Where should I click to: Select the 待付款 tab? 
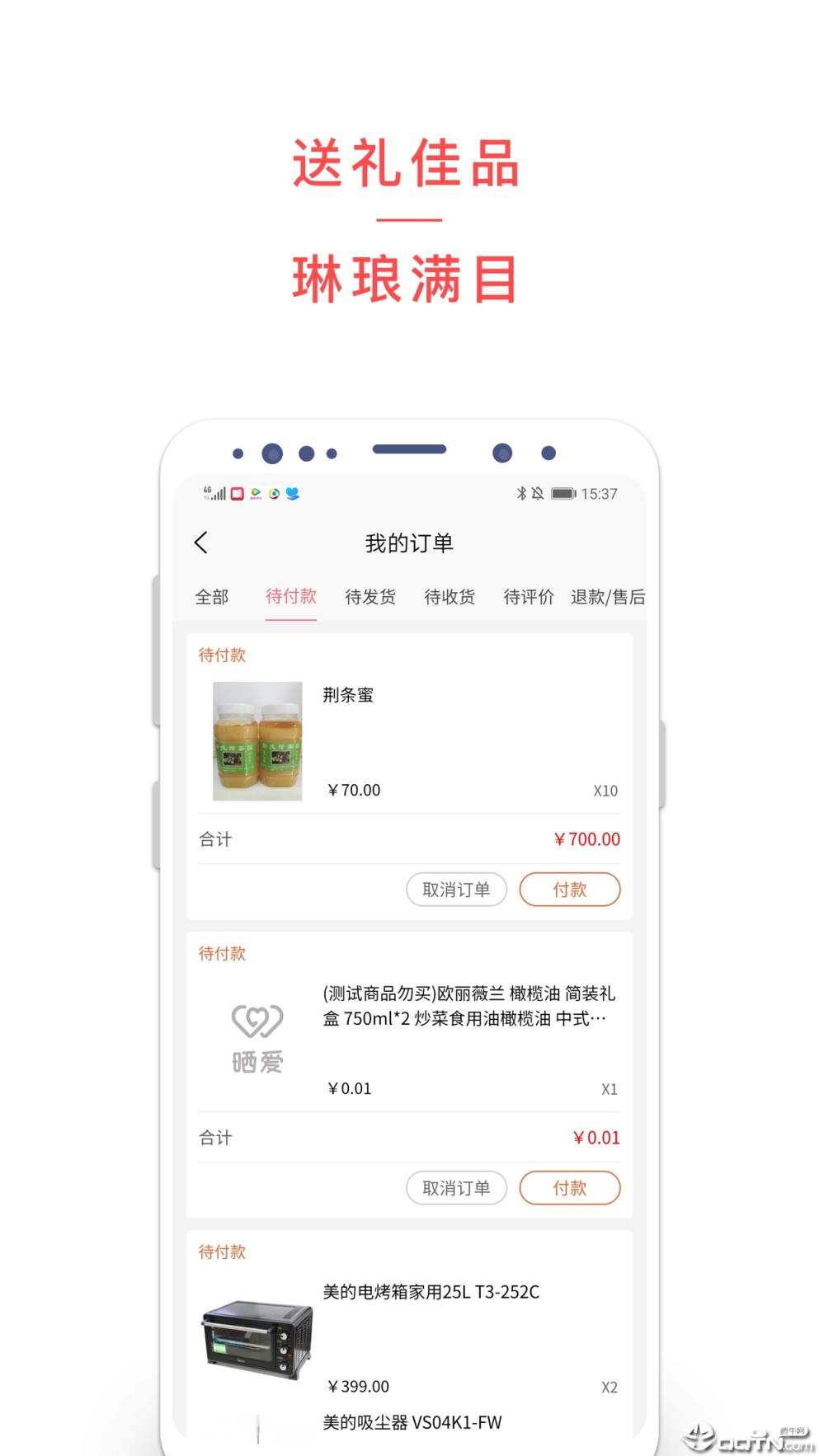(290, 597)
